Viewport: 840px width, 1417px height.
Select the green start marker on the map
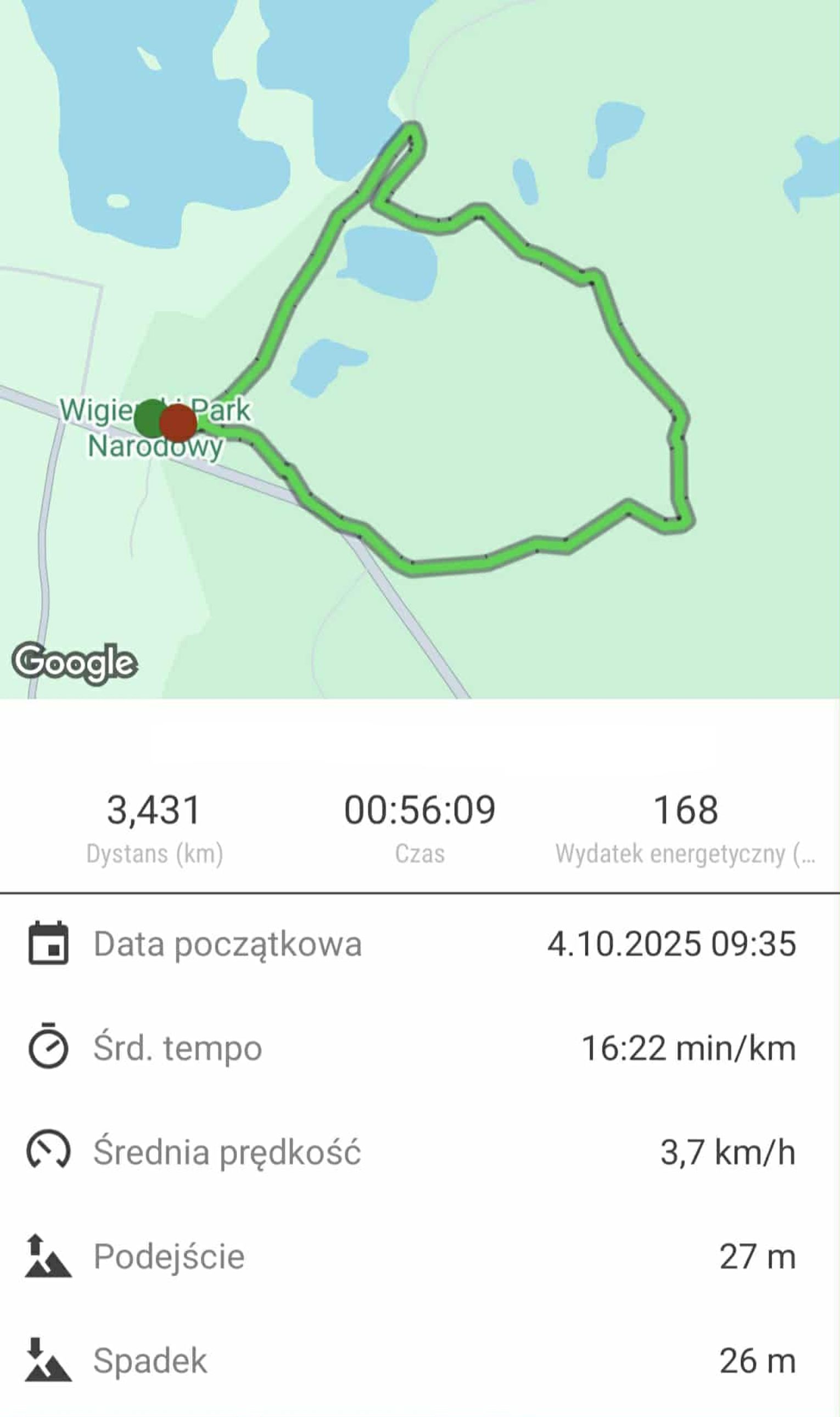click(x=147, y=418)
